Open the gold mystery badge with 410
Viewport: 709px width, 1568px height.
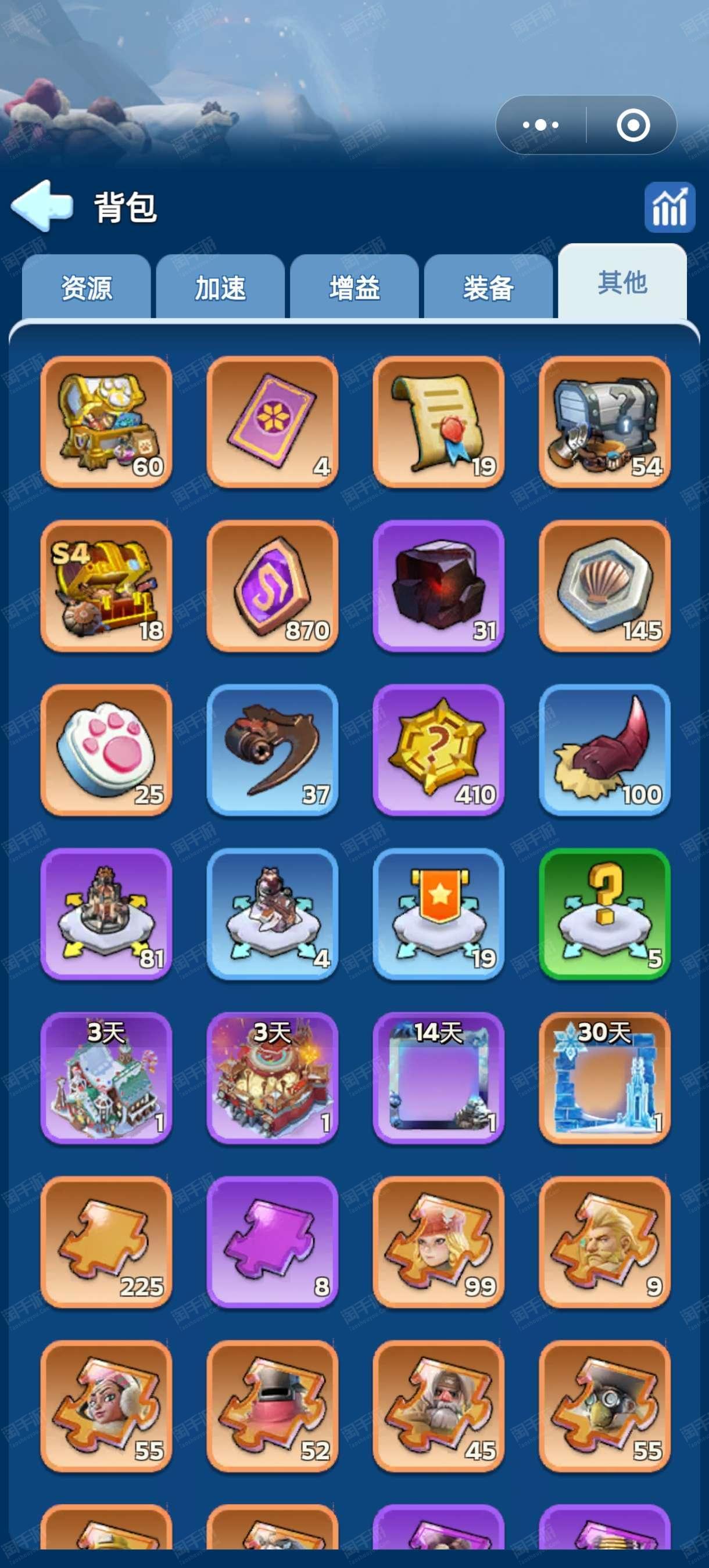(x=439, y=750)
